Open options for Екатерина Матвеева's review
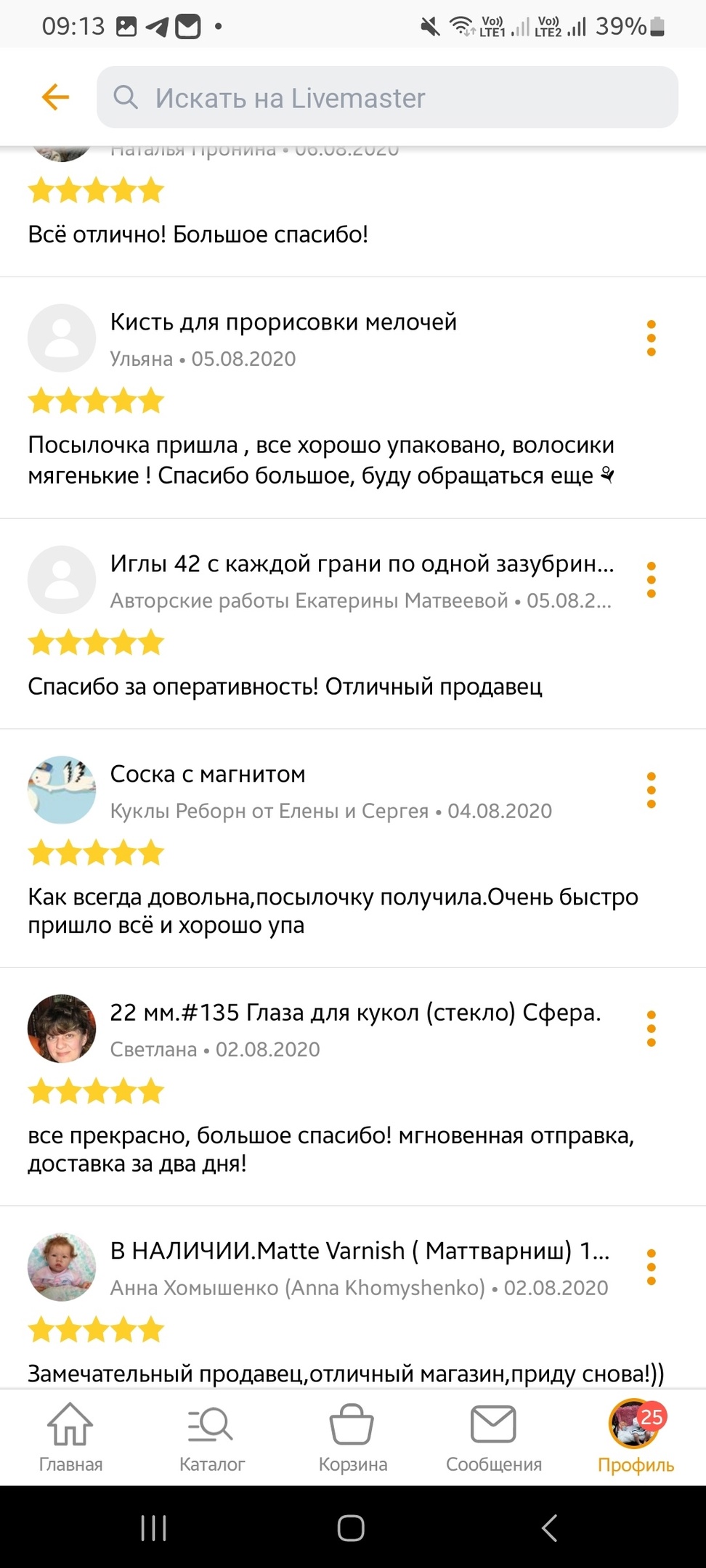The image size is (706, 1568). pyautogui.click(x=651, y=579)
